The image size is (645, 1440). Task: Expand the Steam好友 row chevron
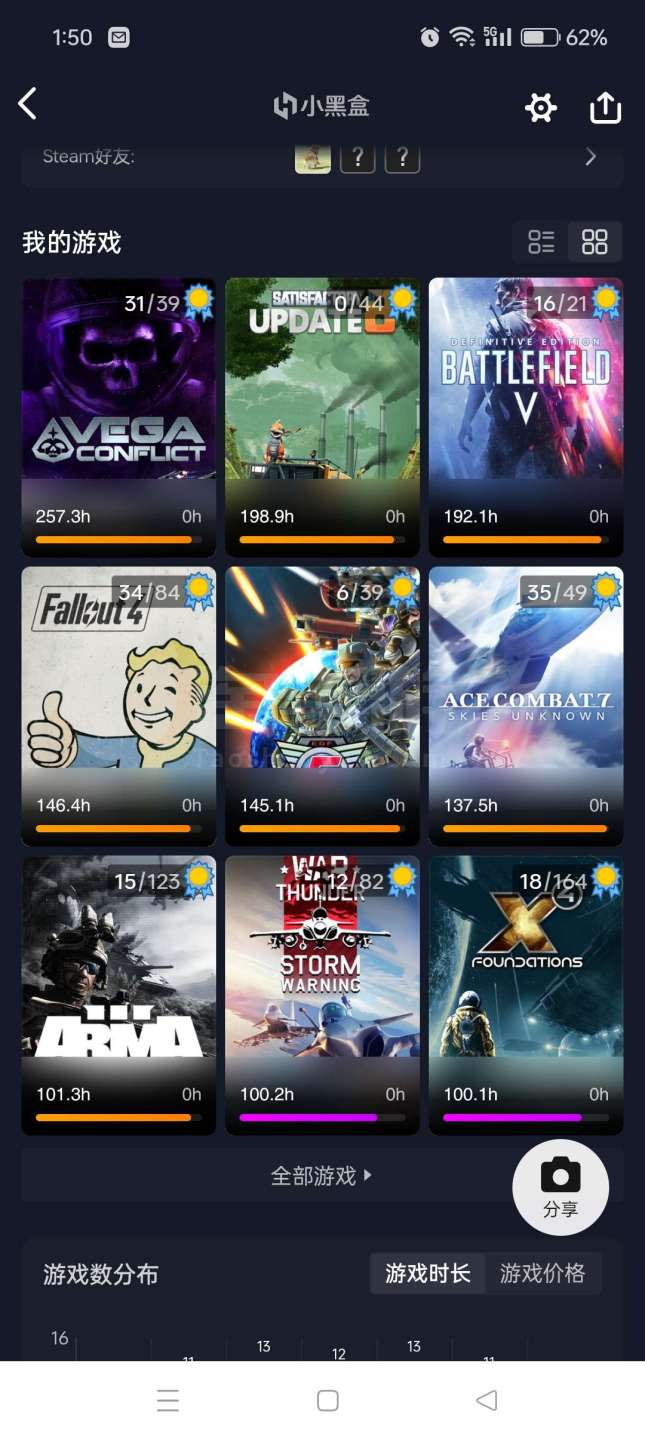591,157
